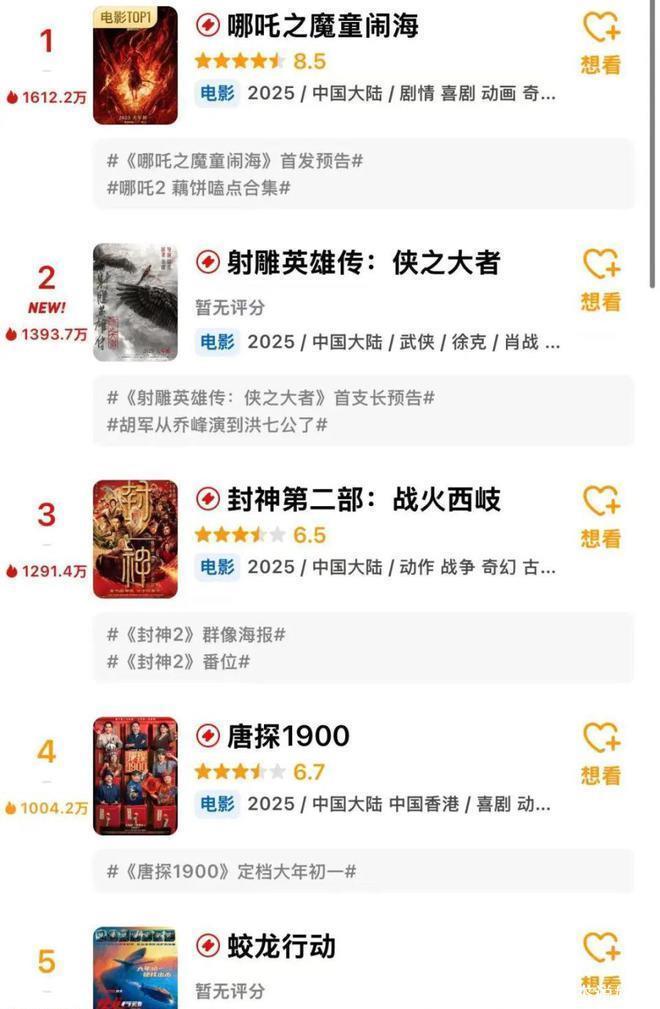View the 射雕英雄传：侠之大者 poster
Viewport: 660px width, 1009px height.
pos(135,302)
